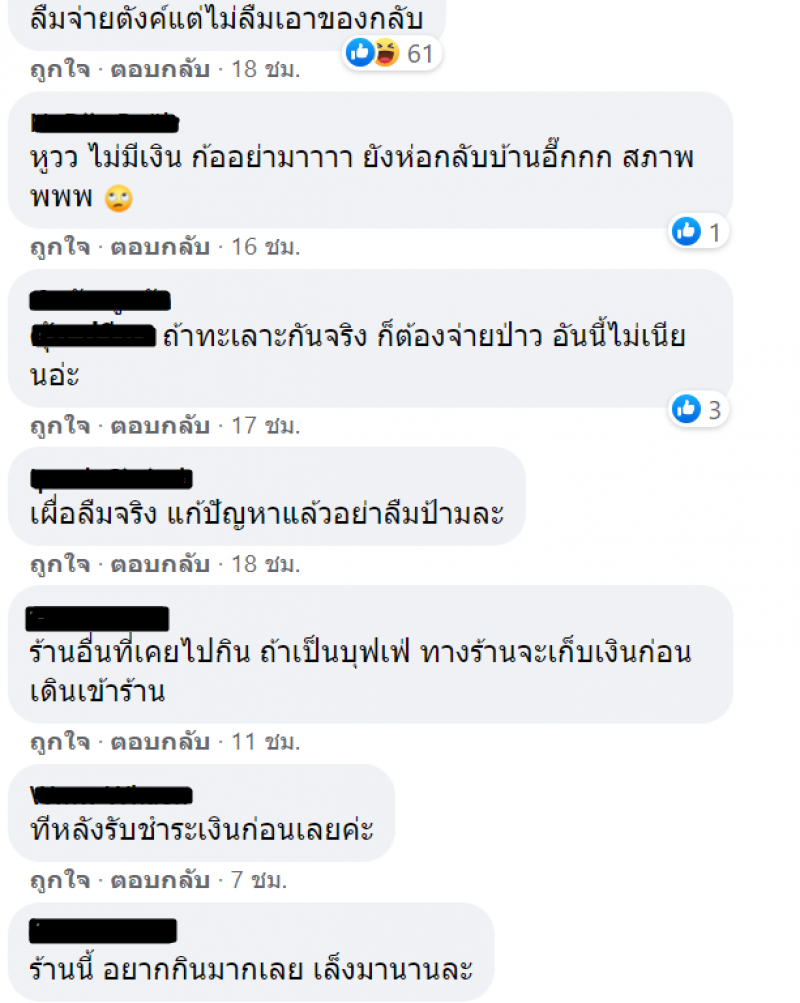Like the ลืมจ่ายตังค์ comment
Image resolution: width=800 pixels, height=1003 pixels.
[x=56, y=70]
